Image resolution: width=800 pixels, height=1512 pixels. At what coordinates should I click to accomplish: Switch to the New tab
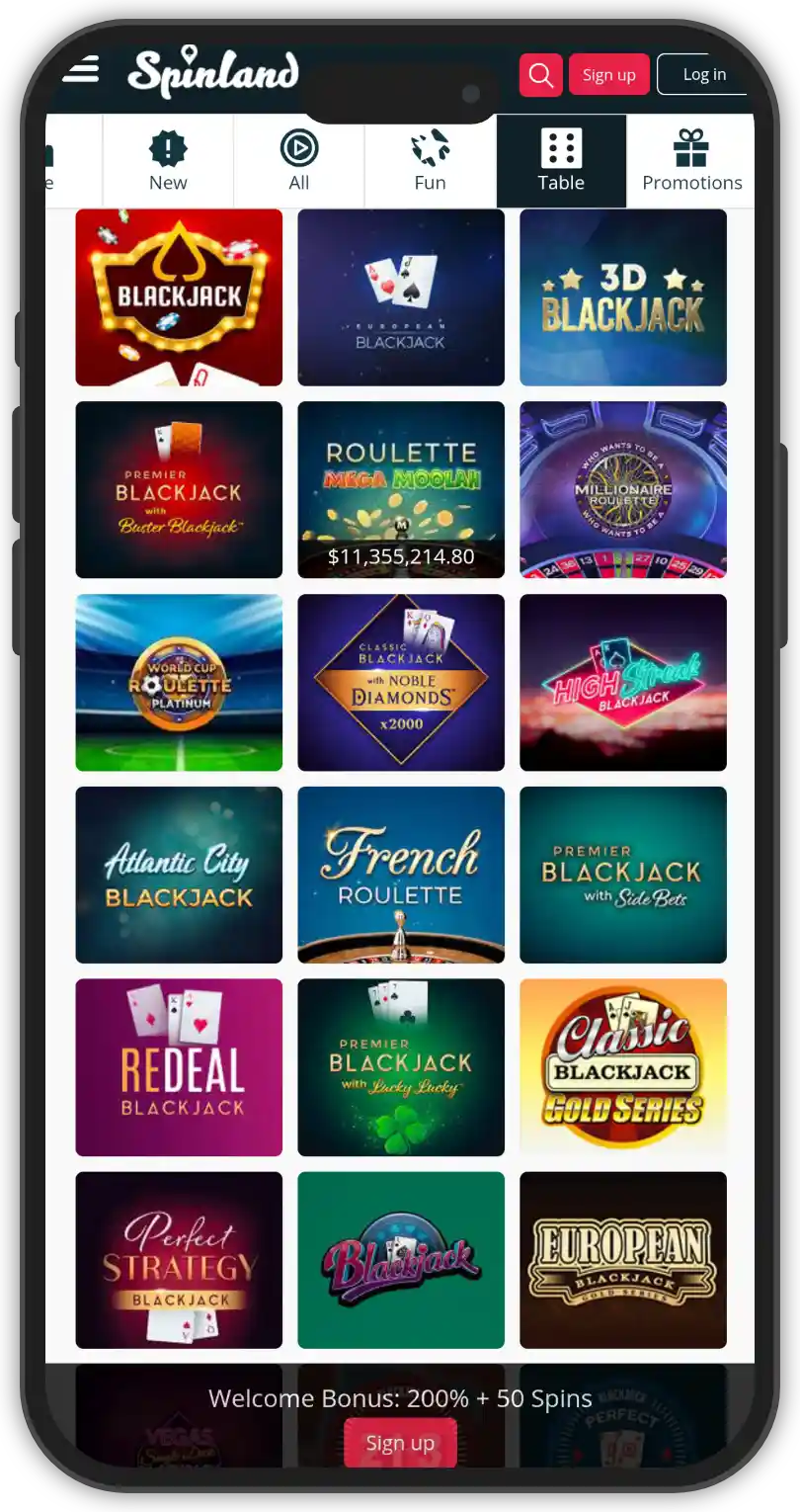168,161
